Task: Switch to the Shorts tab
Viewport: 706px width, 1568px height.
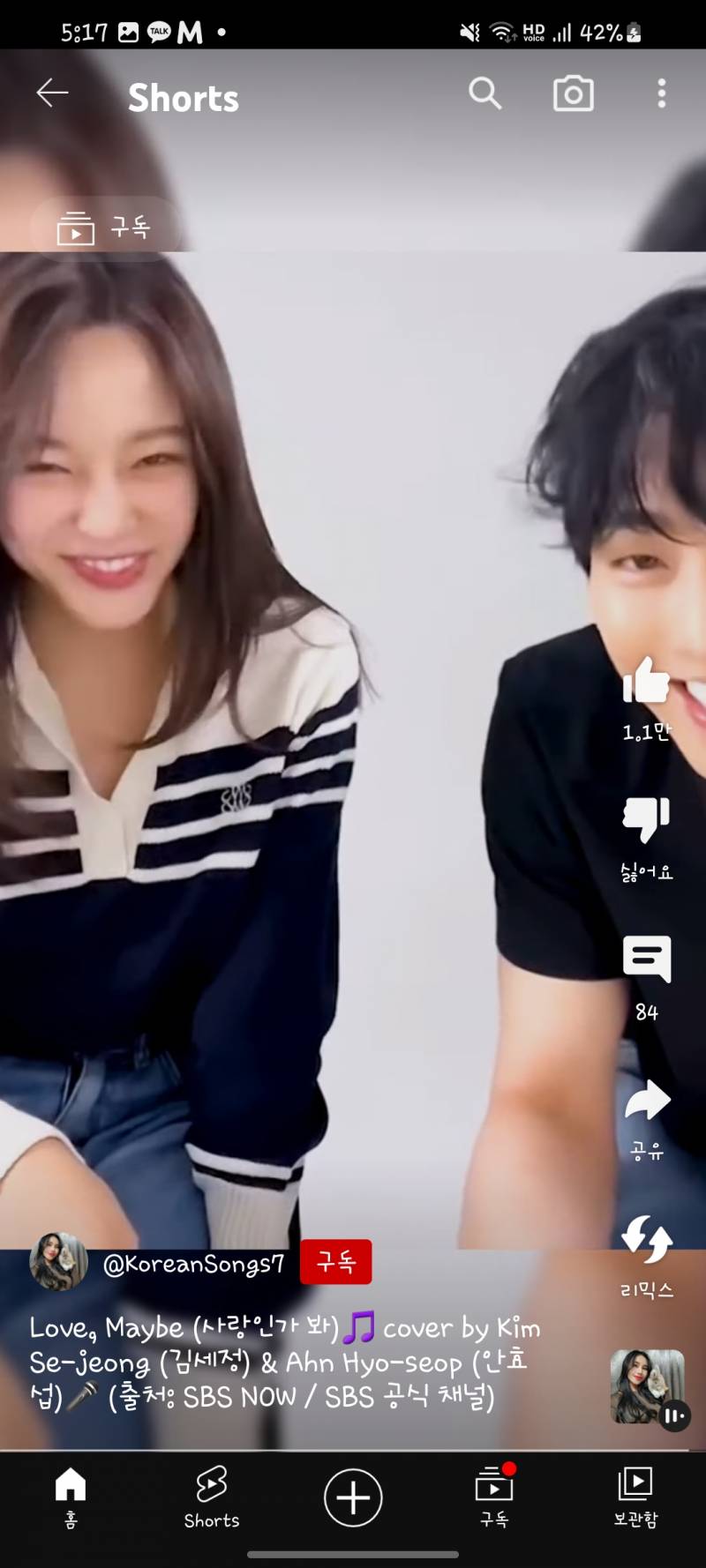Action: pos(212,1497)
